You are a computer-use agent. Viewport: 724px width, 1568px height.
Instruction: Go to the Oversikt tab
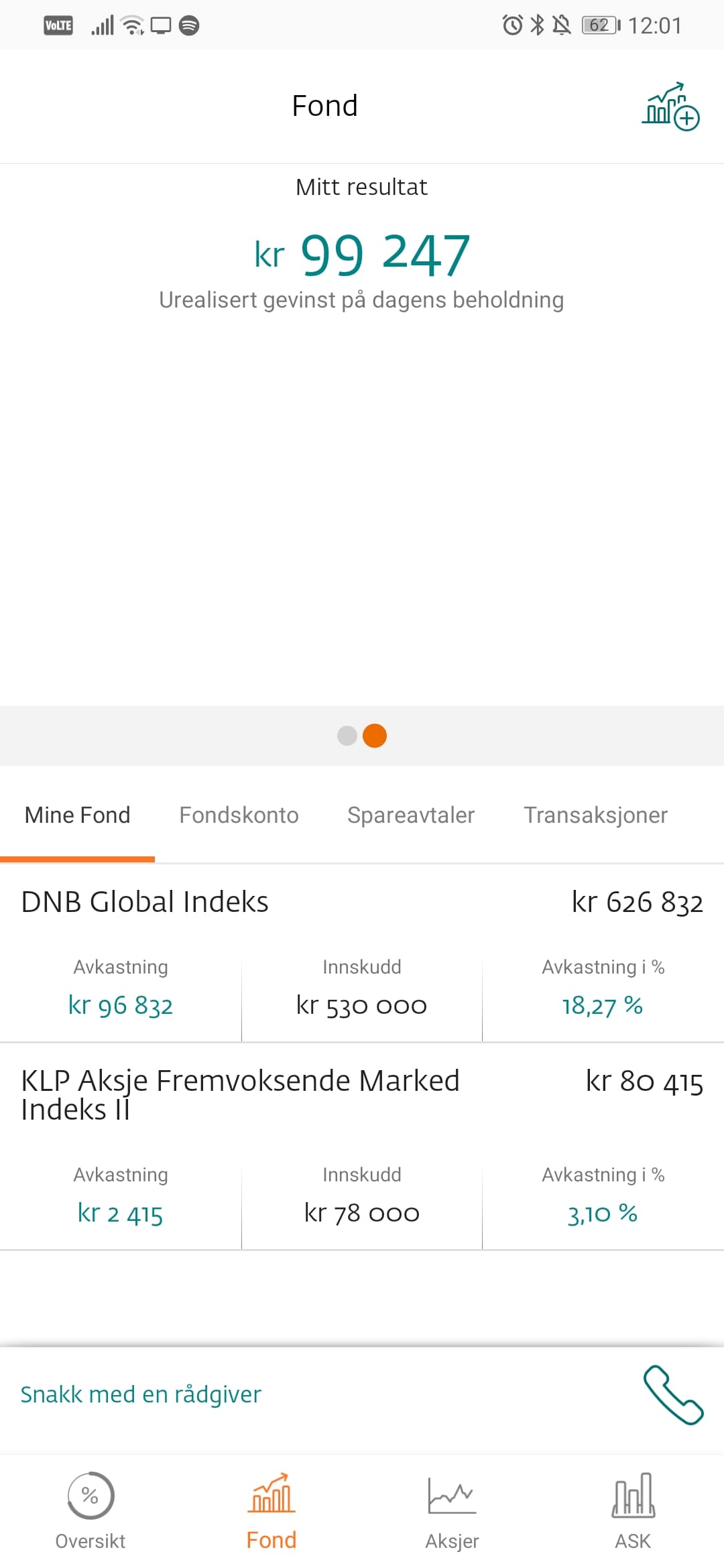(x=90, y=1511)
